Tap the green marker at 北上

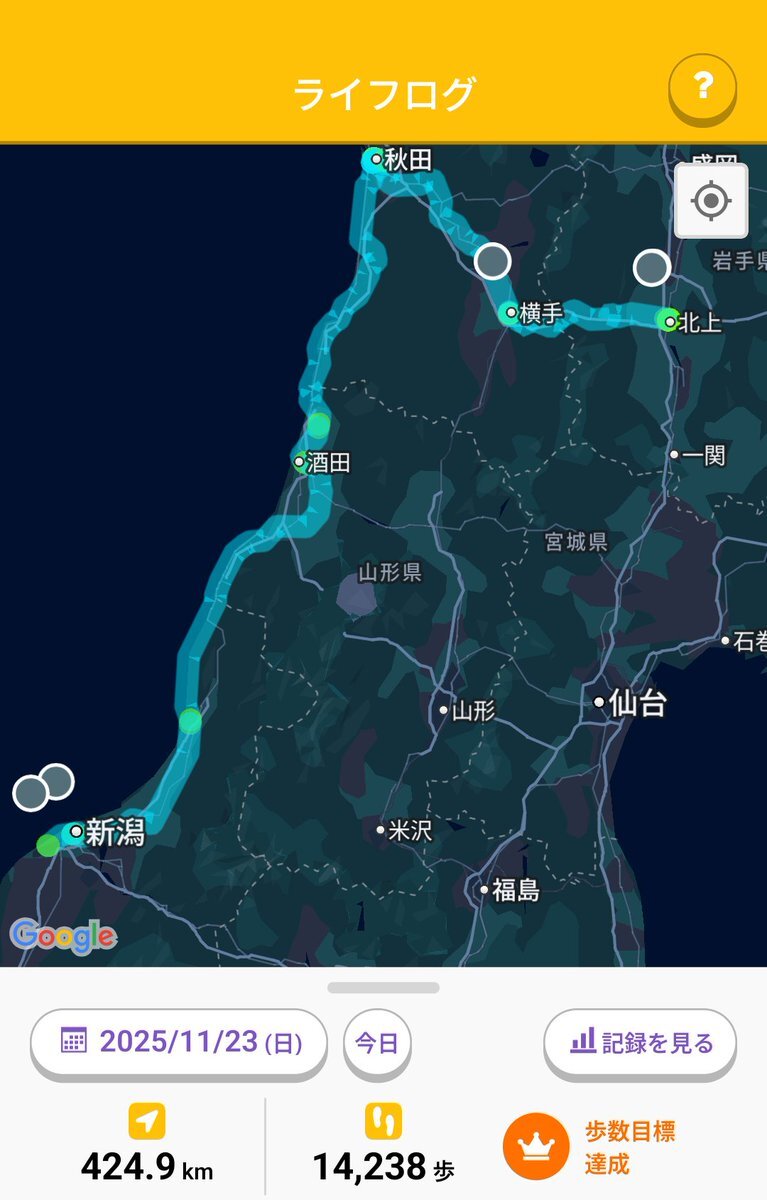667,319
